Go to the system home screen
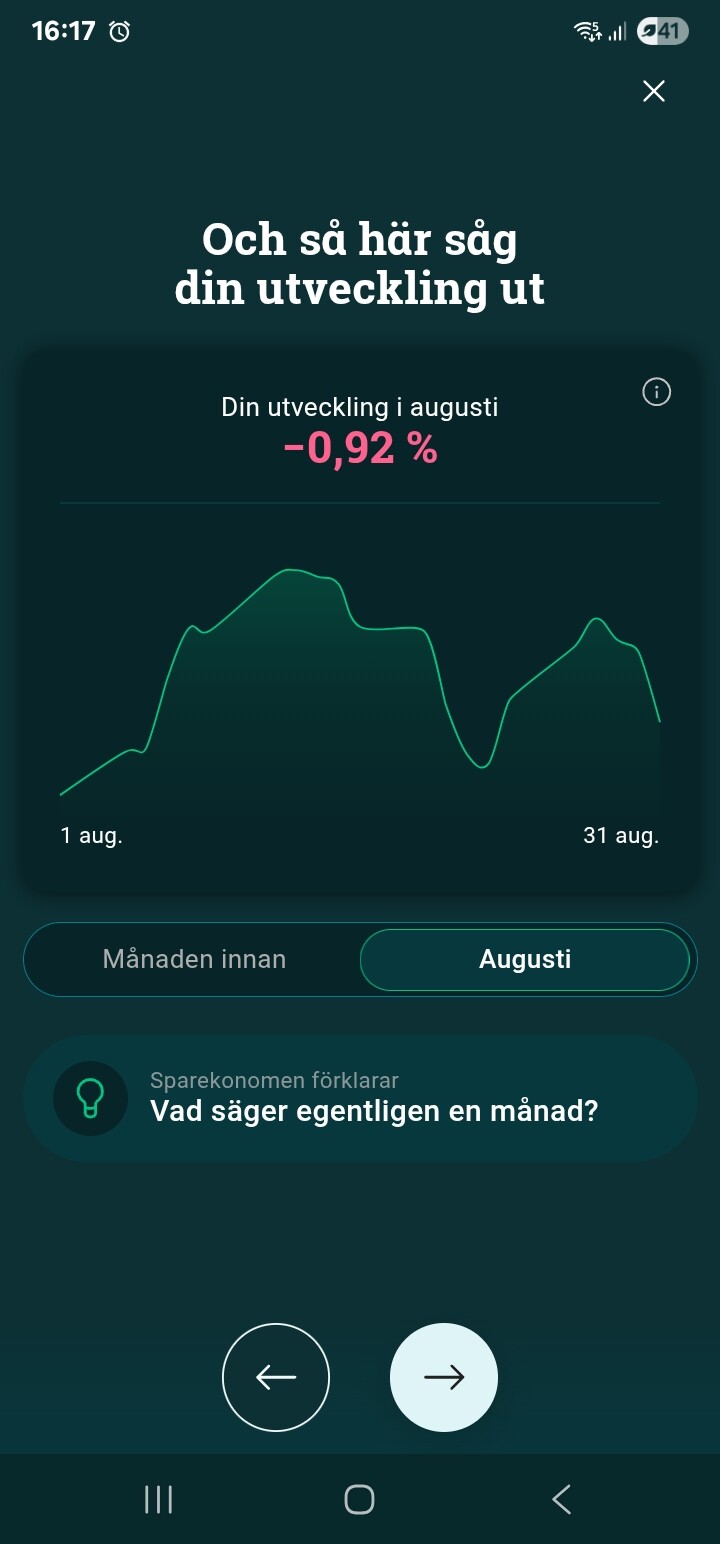This screenshot has width=720, height=1544. [x=359, y=1499]
